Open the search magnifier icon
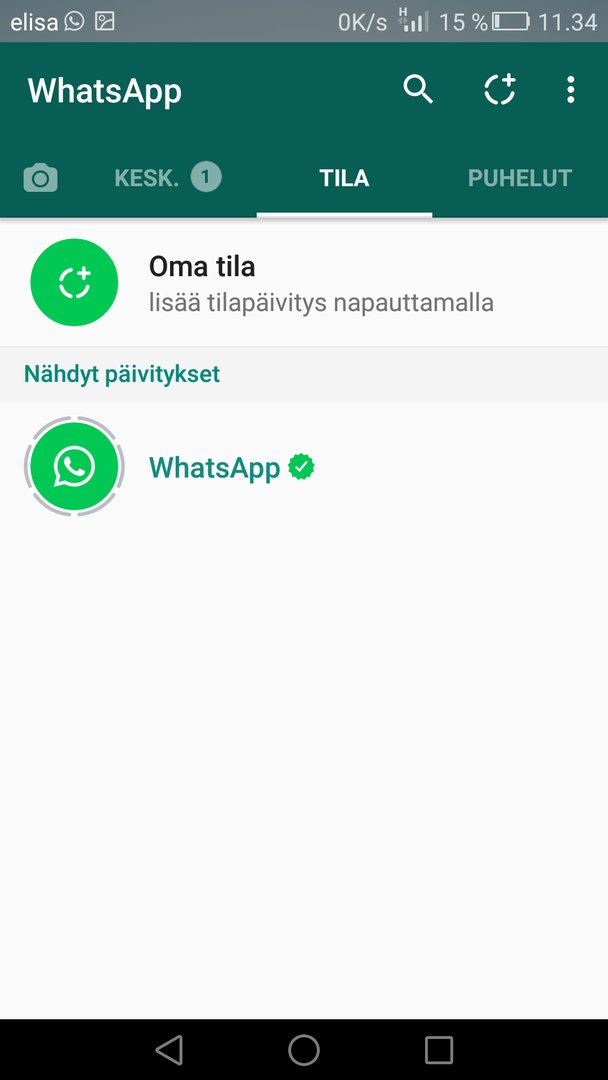This screenshot has width=608, height=1080. coord(418,90)
